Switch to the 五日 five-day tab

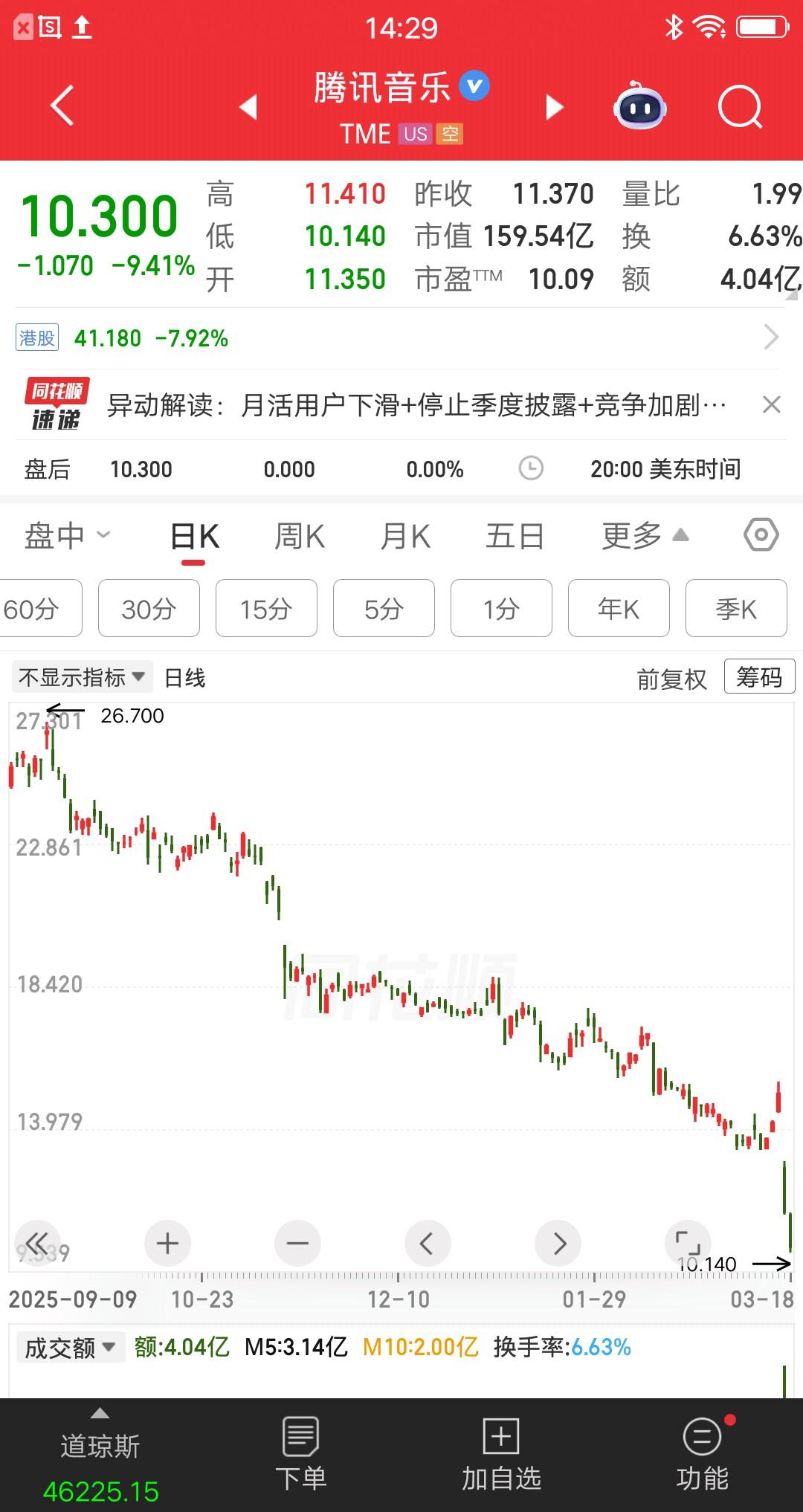point(515,535)
